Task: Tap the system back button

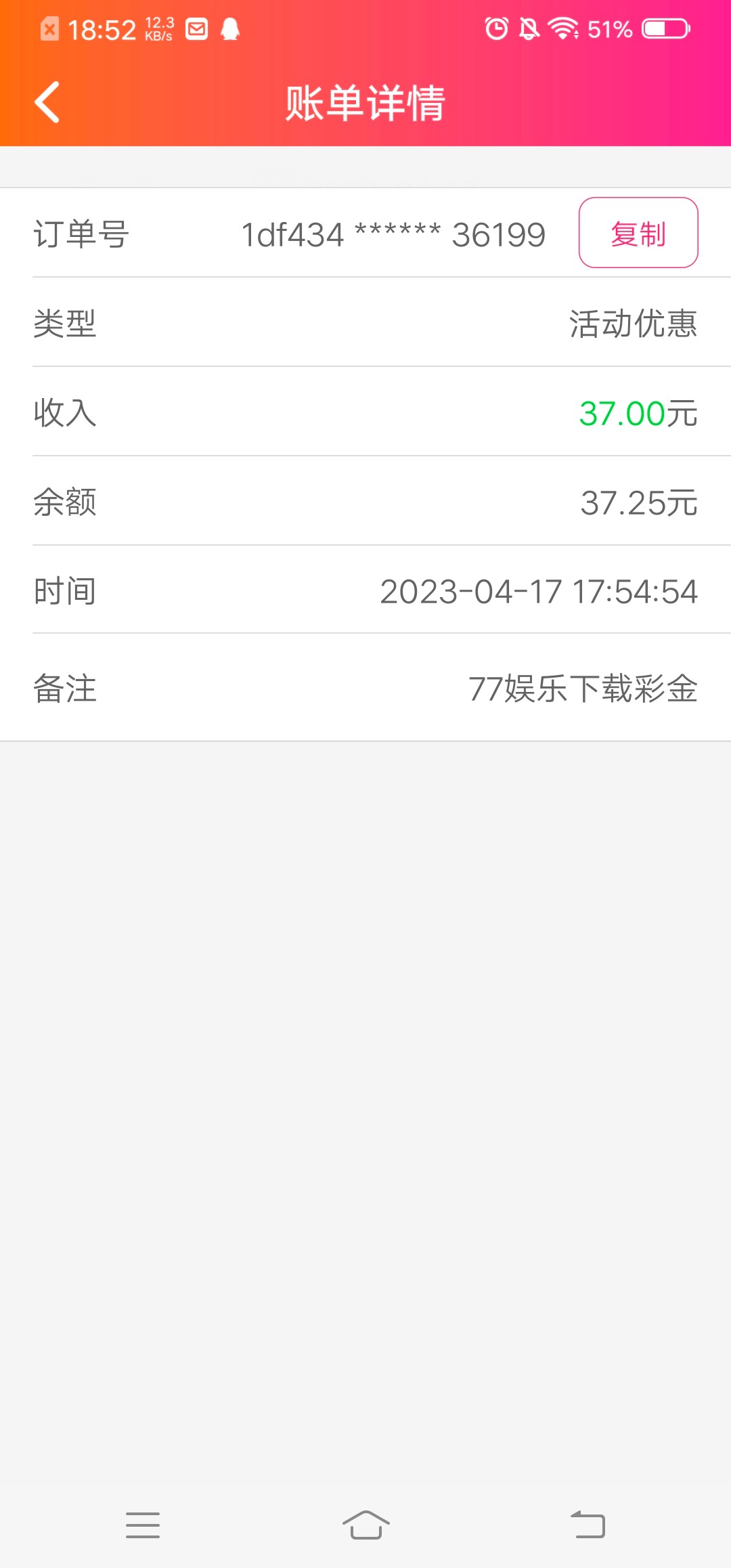Action: [588, 1525]
